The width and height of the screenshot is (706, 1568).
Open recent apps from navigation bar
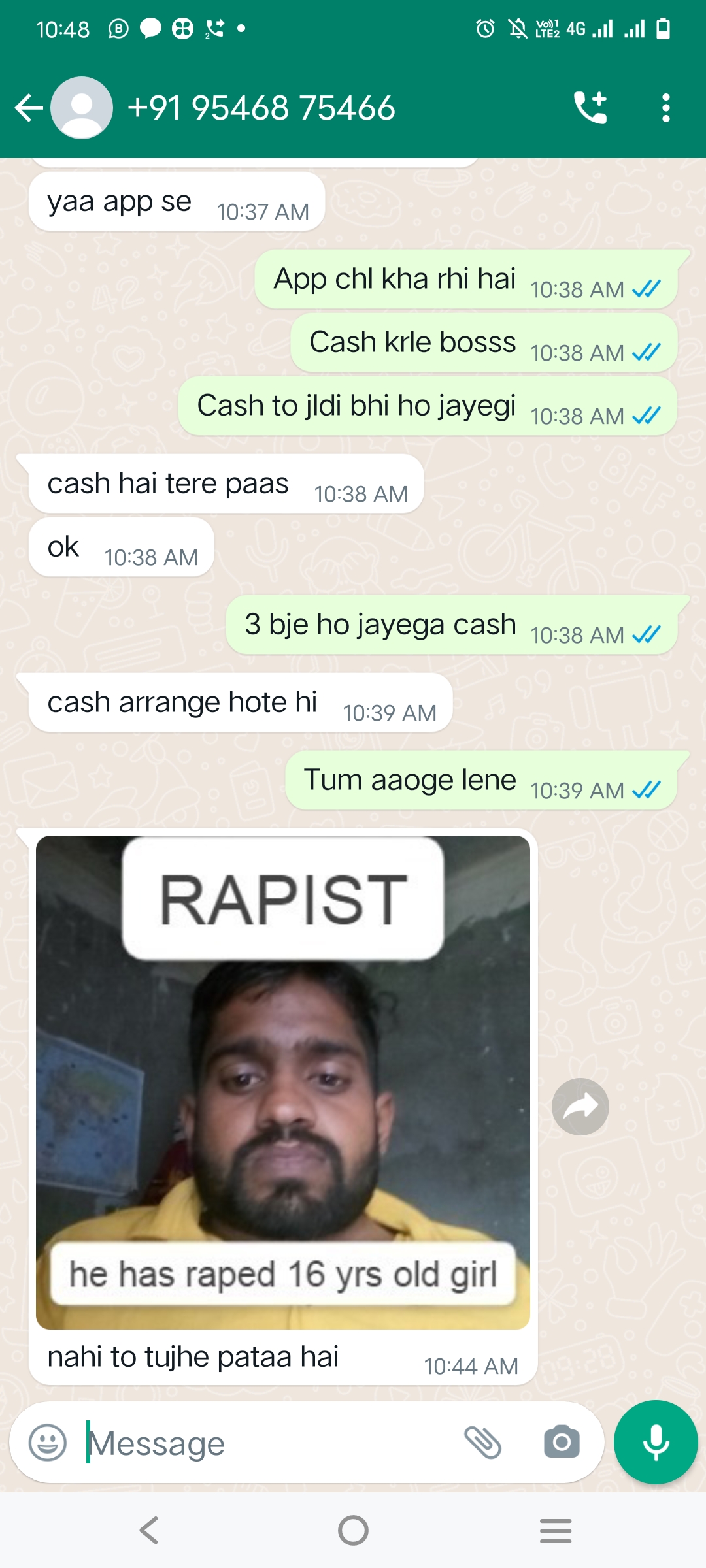(x=556, y=1530)
